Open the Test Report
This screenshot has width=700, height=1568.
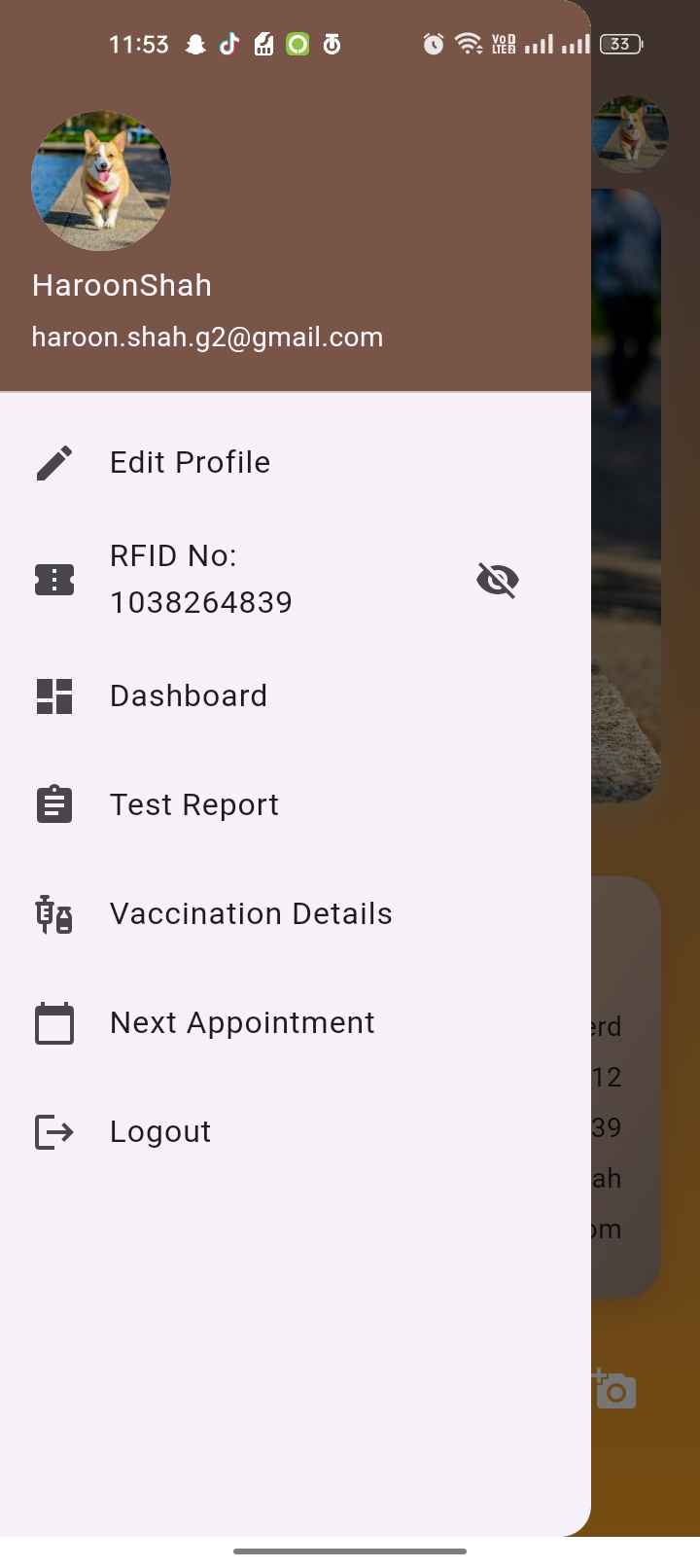[x=296, y=805]
